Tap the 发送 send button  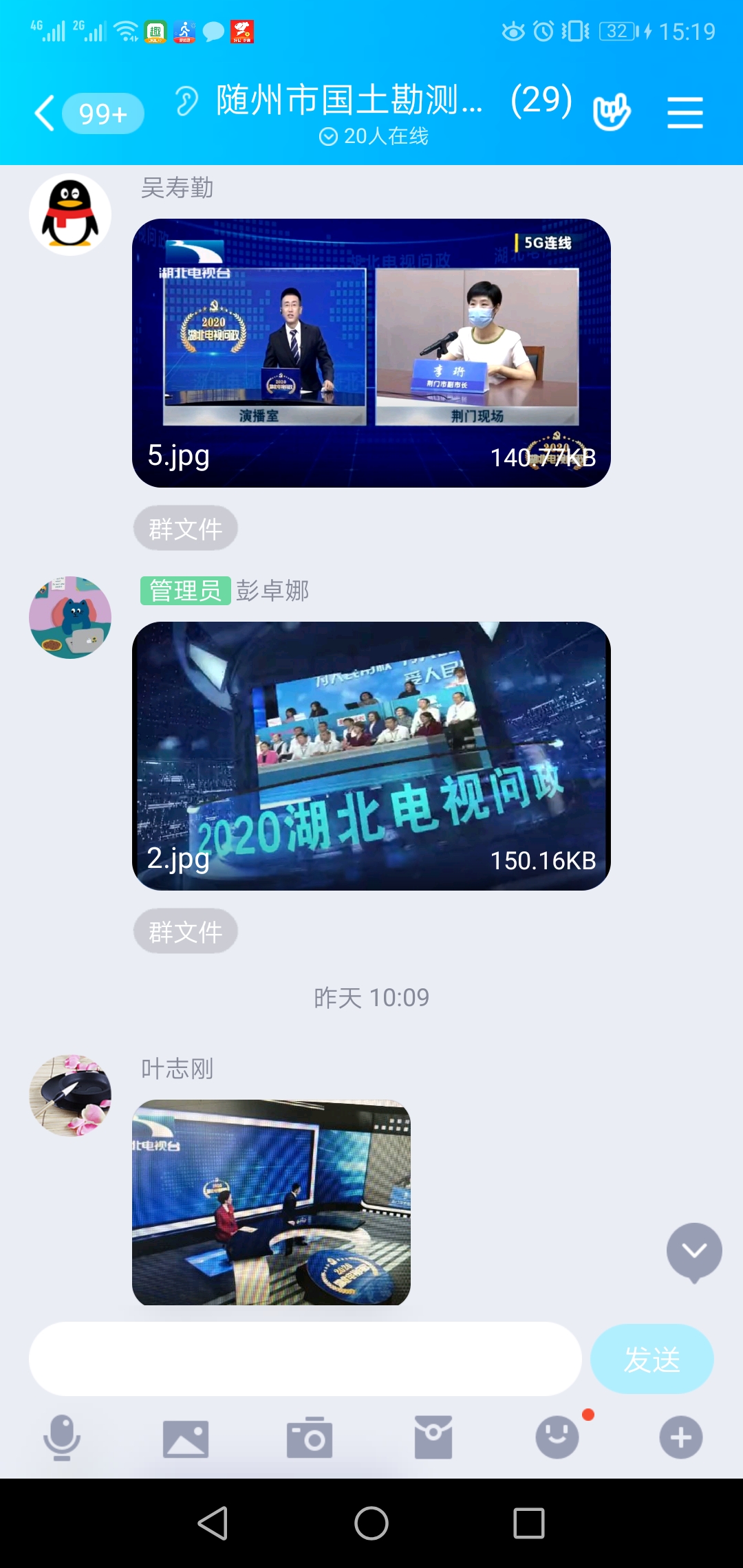coord(652,1359)
